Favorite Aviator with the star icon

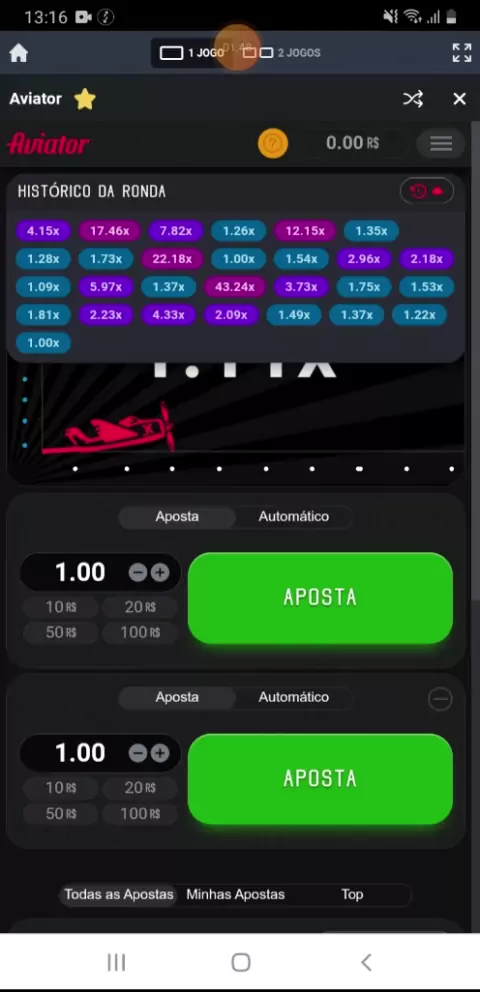[85, 99]
